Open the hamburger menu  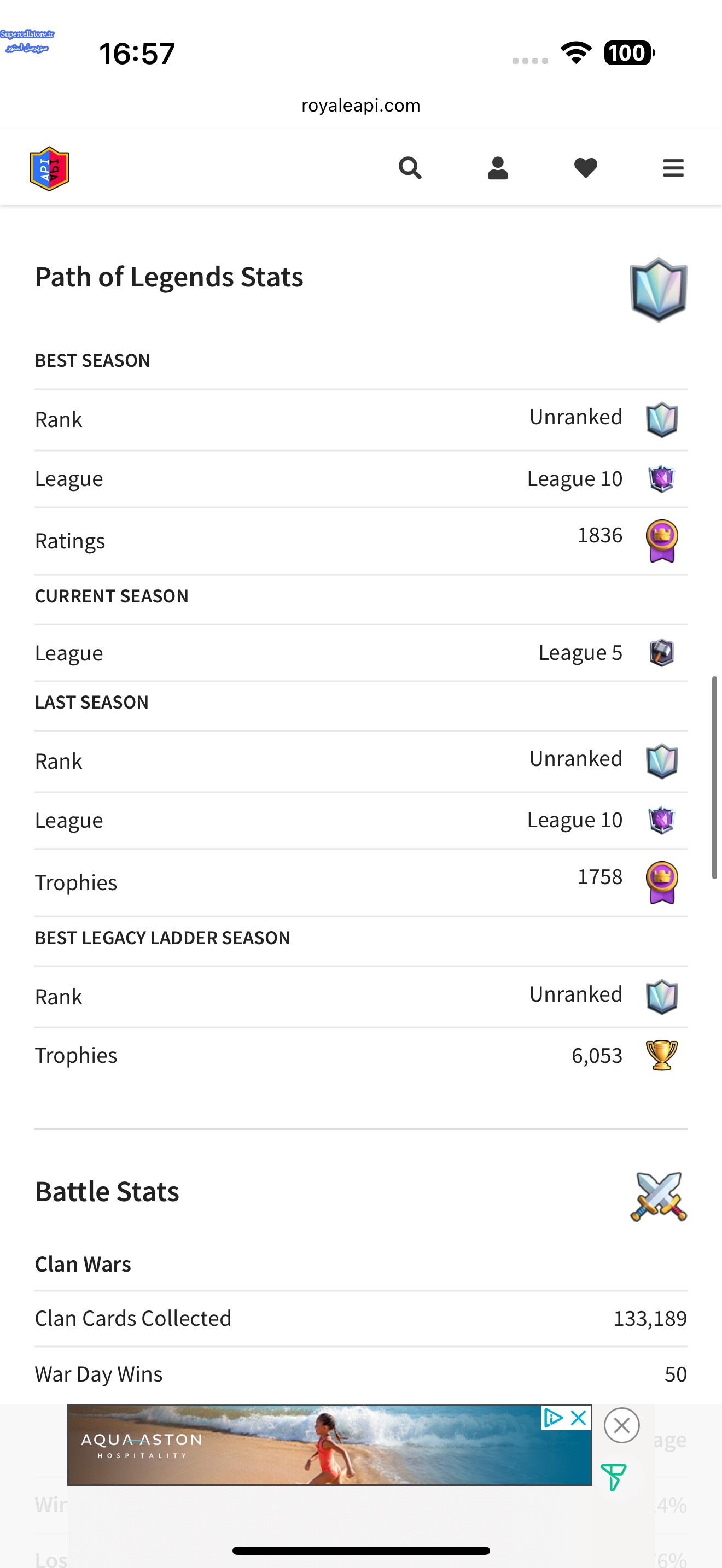673,168
